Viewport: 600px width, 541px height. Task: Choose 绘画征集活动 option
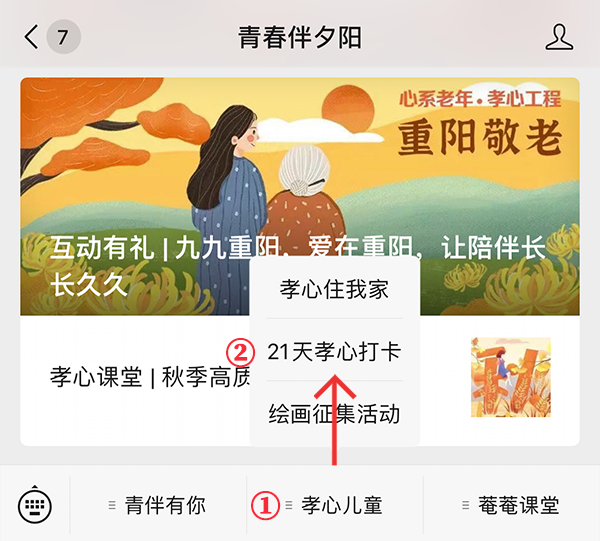[x=334, y=411]
